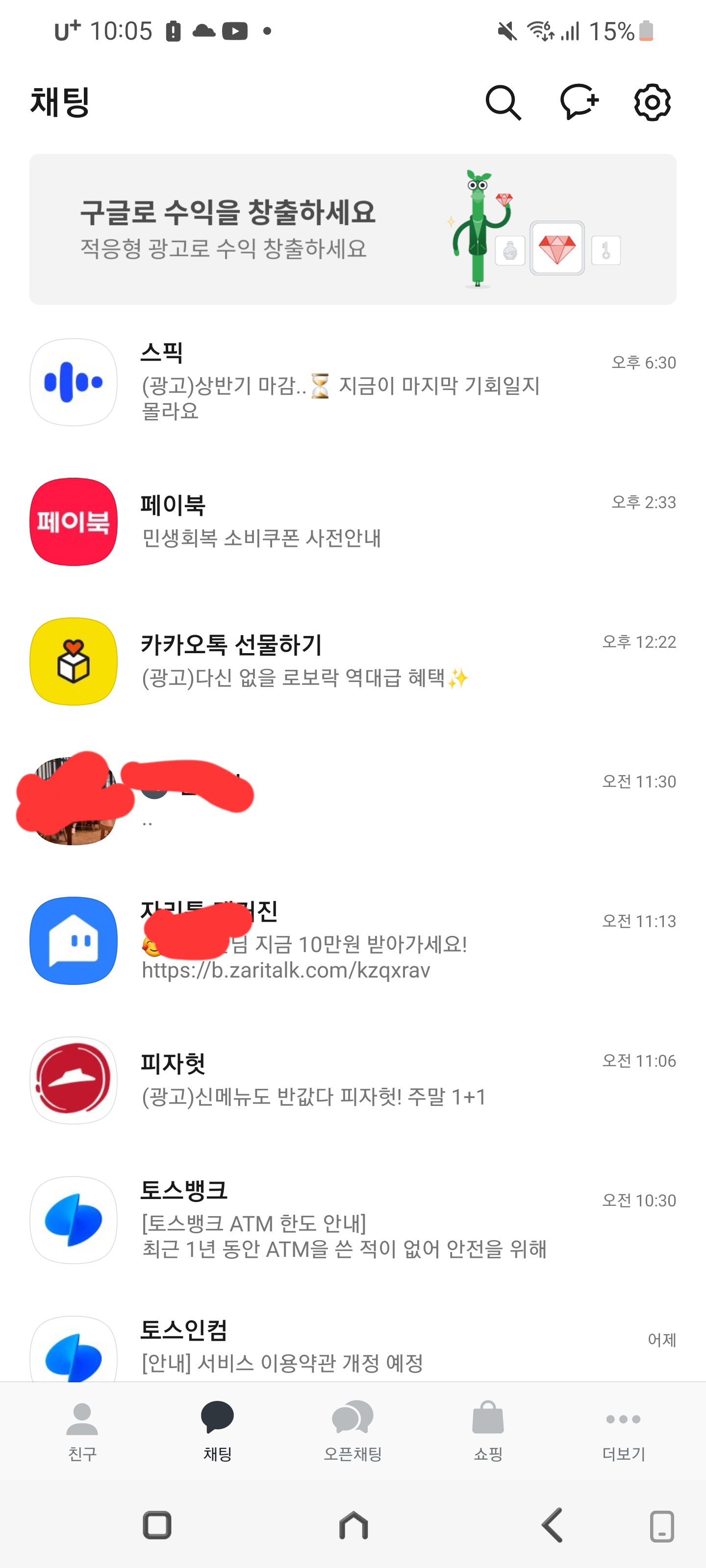The height and width of the screenshot is (1568, 706).
Task: Open the chat received at 오전 11:30
Action: pyautogui.click(x=353, y=801)
